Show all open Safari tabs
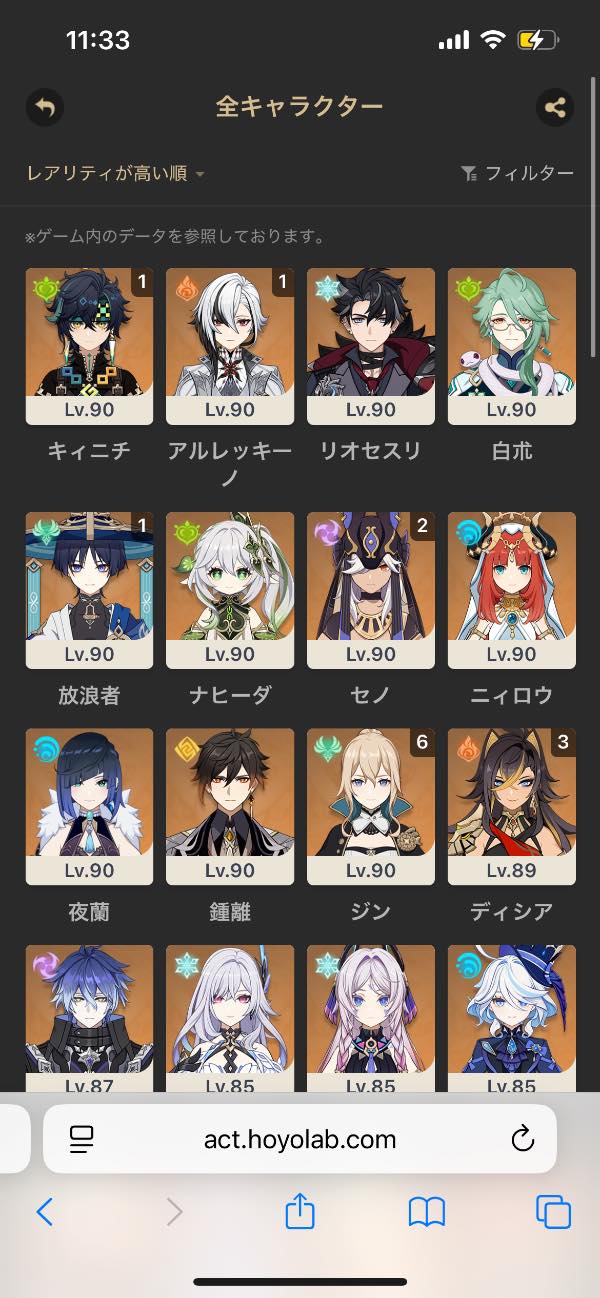This screenshot has height=1298, width=600. 553,1213
